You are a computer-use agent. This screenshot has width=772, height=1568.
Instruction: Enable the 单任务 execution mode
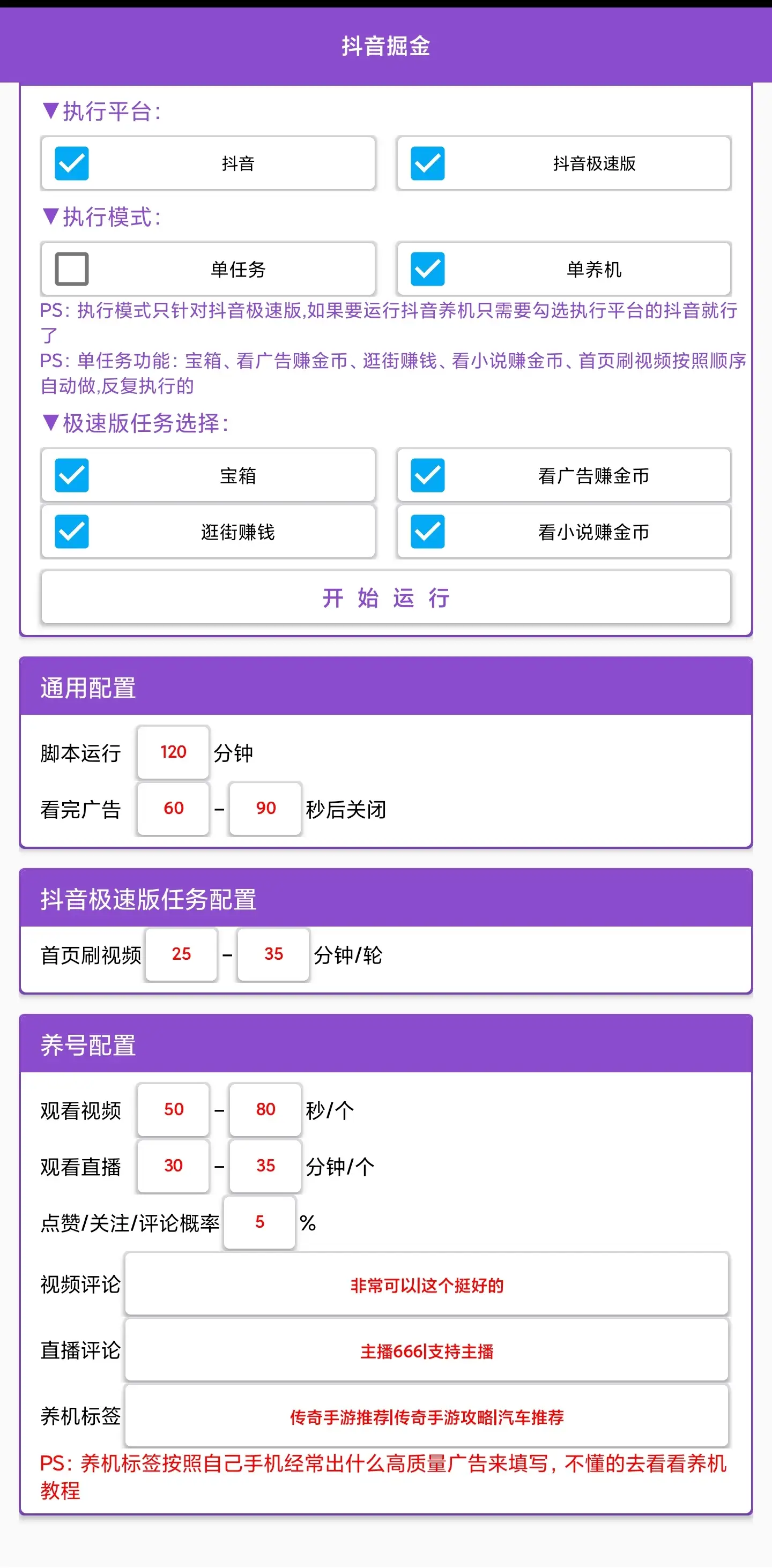click(72, 268)
